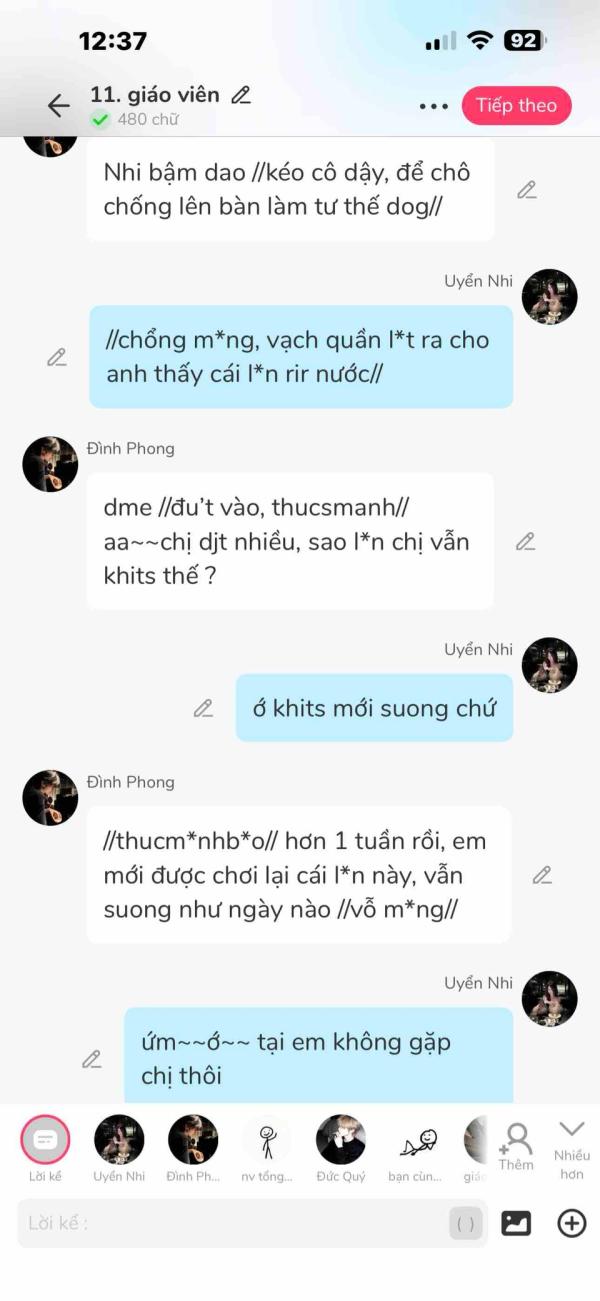The height and width of the screenshot is (1301, 600).
Task: Choose character Đức Quý
Action: [341, 1140]
